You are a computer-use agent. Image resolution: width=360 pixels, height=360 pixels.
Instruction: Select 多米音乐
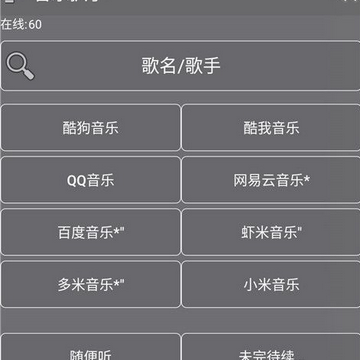pyautogui.click(x=91, y=284)
